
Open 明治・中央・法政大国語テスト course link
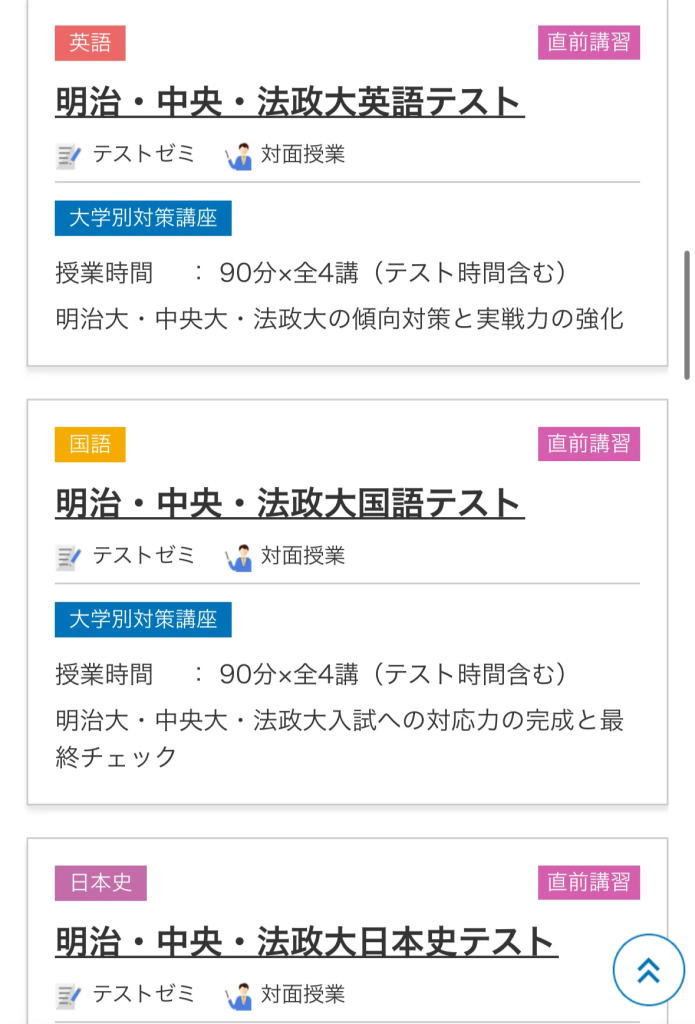289,503
